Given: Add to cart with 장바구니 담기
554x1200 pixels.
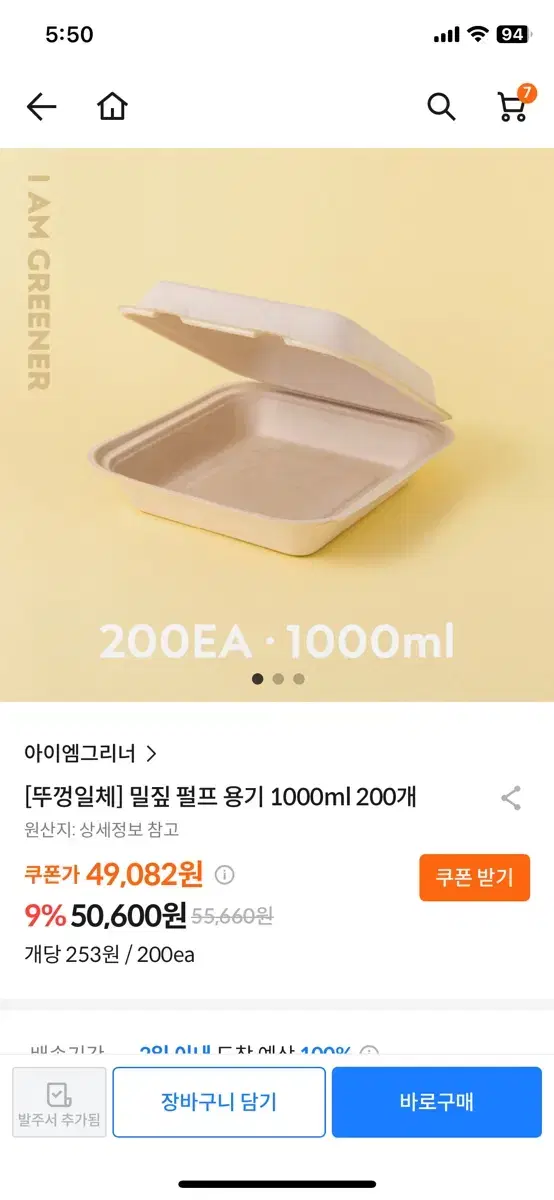Looking at the screenshot, I should (x=219, y=1102).
